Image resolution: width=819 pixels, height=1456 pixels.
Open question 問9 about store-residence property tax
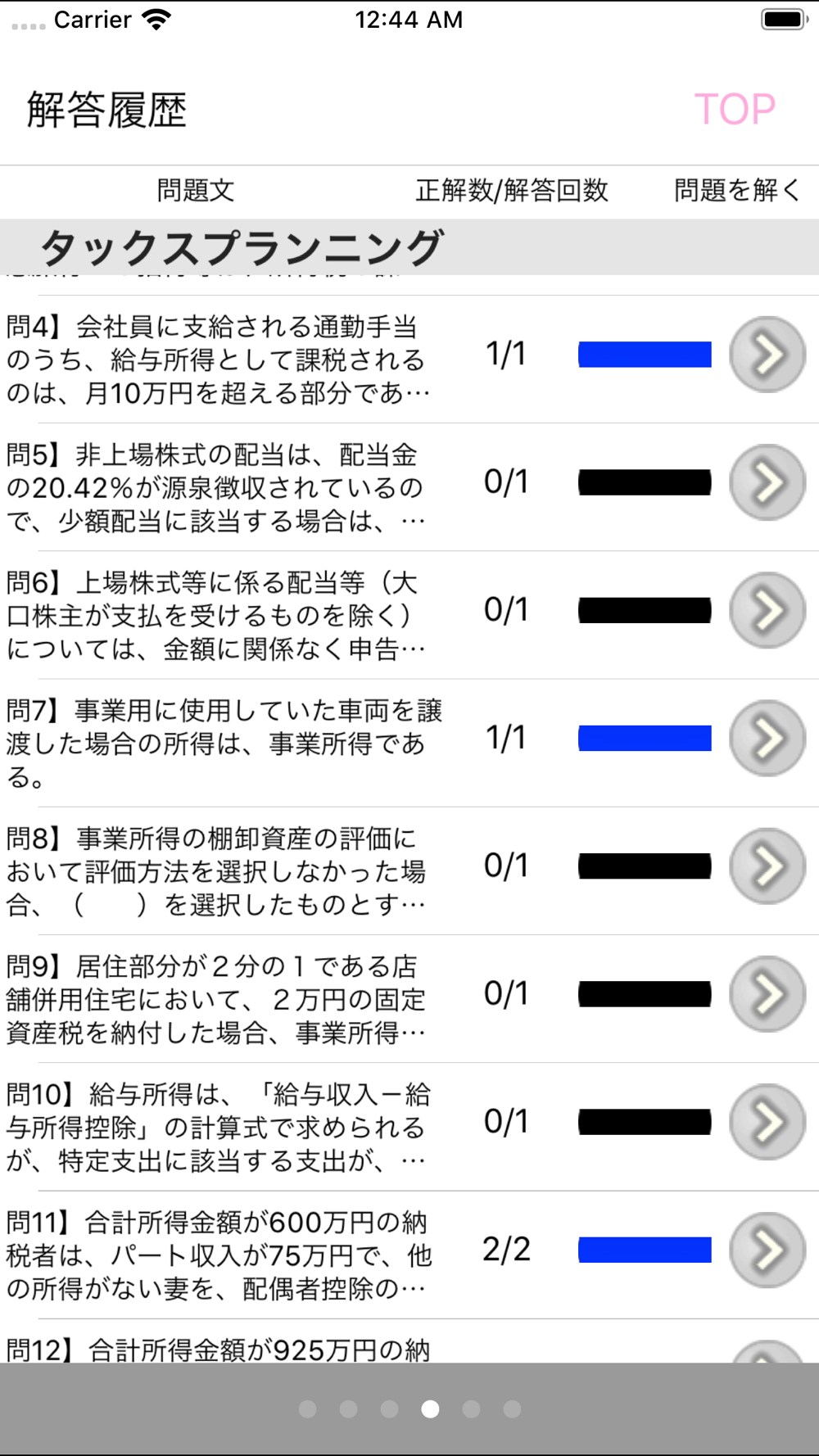coord(767,993)
